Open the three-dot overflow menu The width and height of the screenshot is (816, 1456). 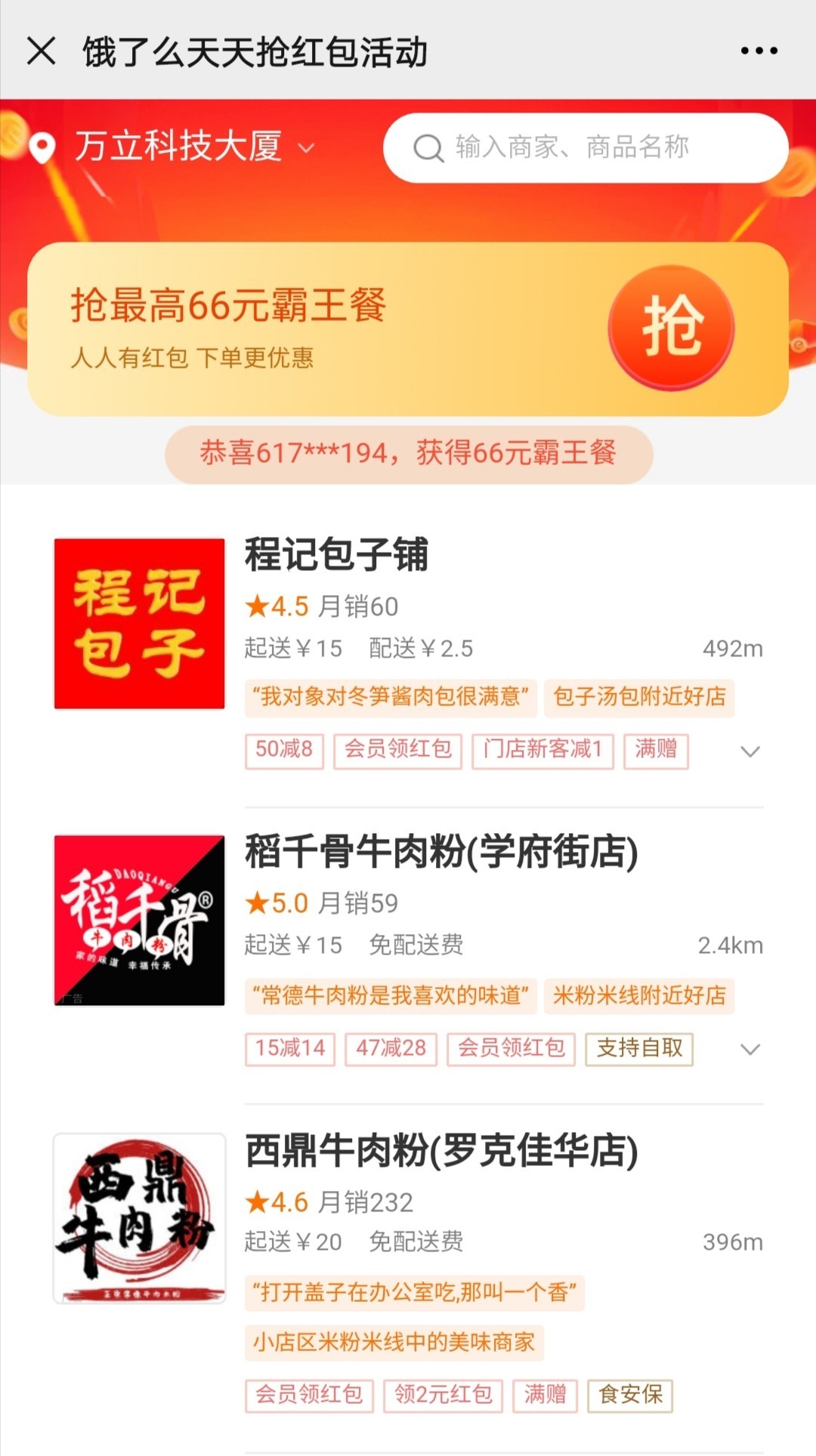pyautogui.click(x=759, y=51)
